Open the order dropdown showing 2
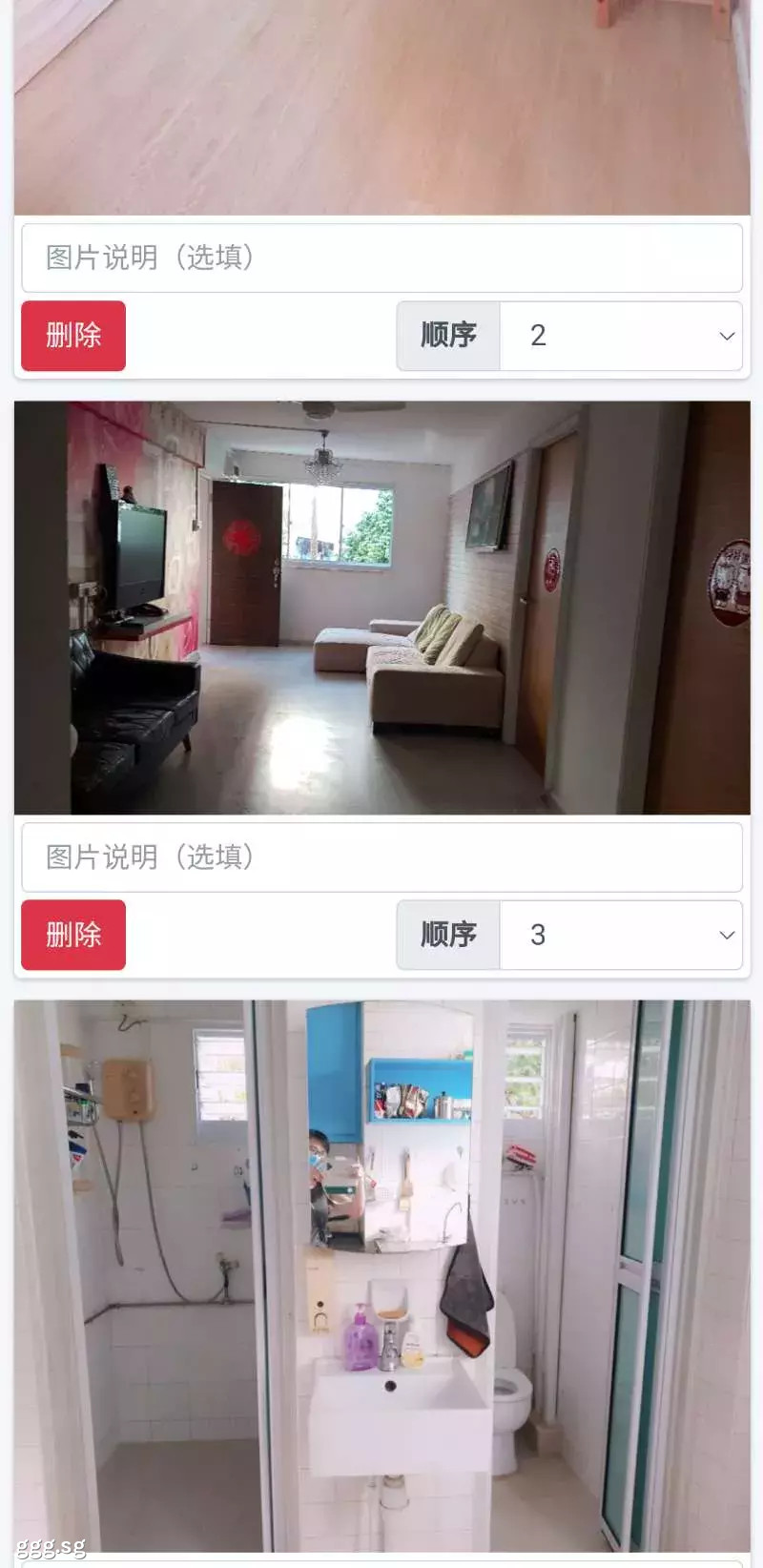The width and height of the screenshot is (763, 1568). pos(621,336)
